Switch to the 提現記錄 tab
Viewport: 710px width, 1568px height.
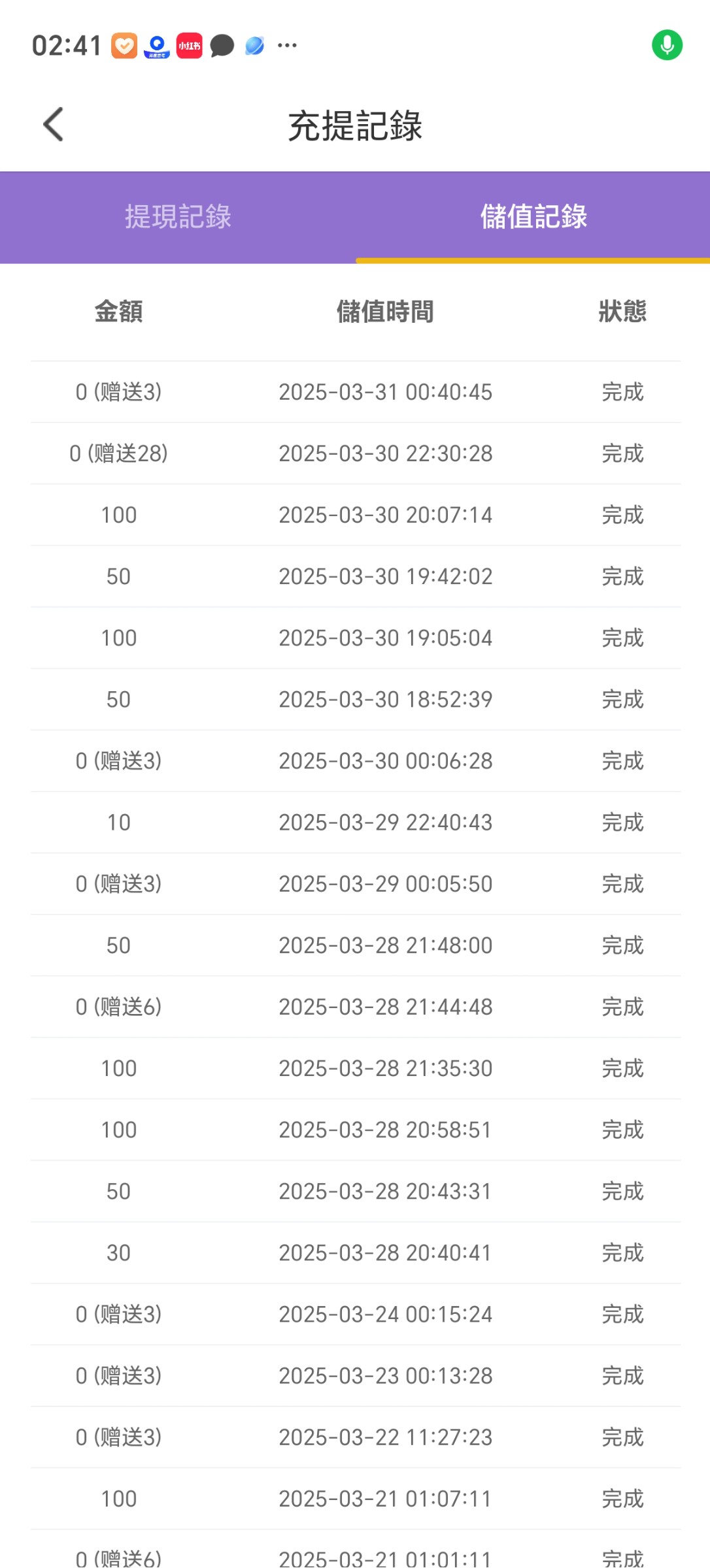178,216
